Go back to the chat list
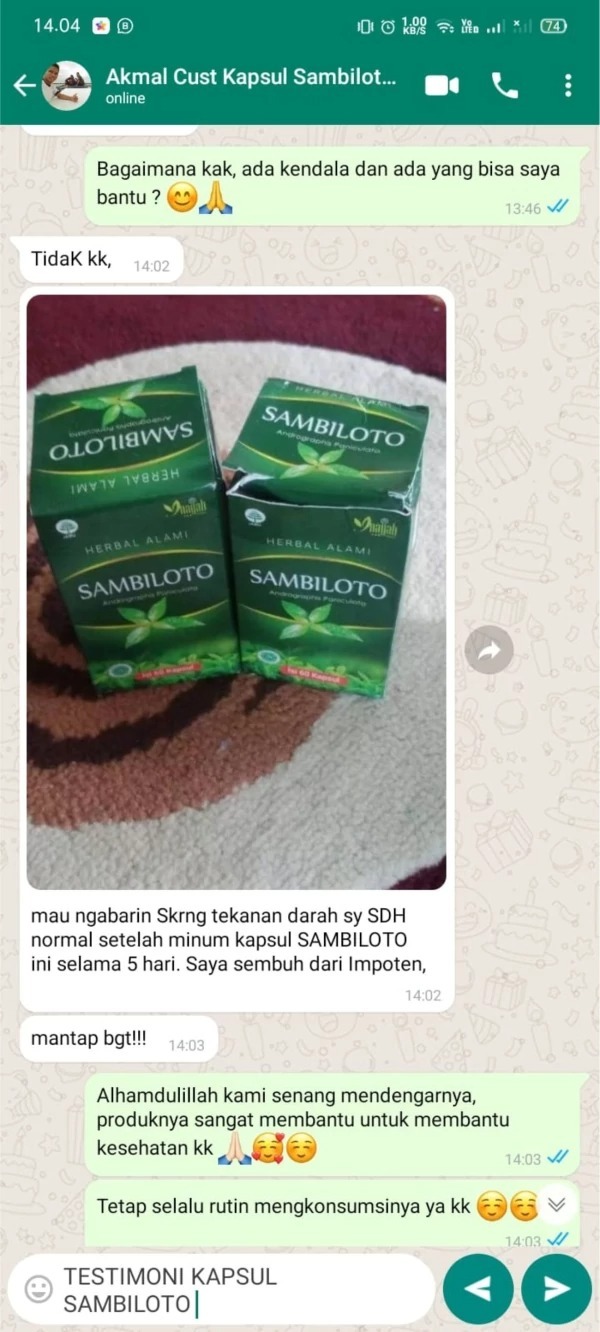This screenshot has width=600, height=1332. [x=23, y=86]
